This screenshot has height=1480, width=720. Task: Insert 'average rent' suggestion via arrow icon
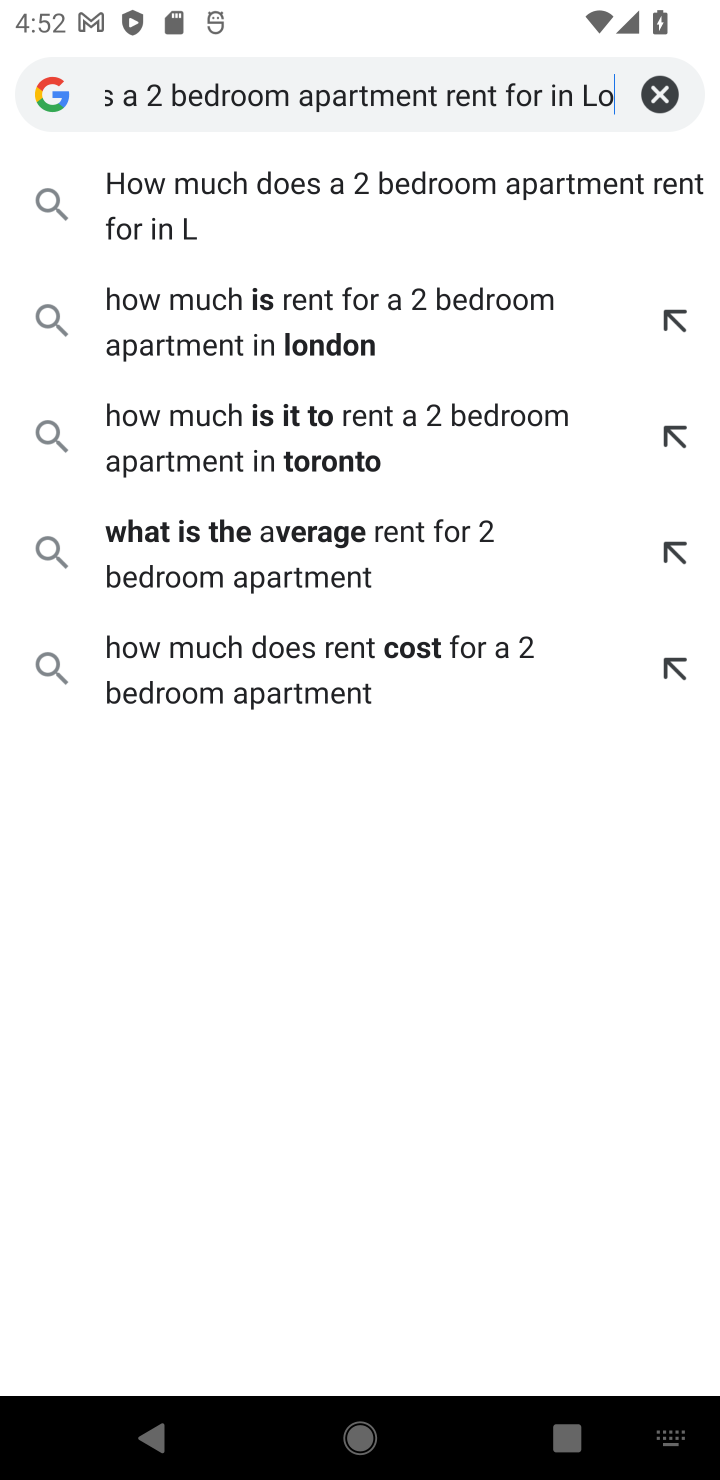pyautogui.click(x=674, y=554)
